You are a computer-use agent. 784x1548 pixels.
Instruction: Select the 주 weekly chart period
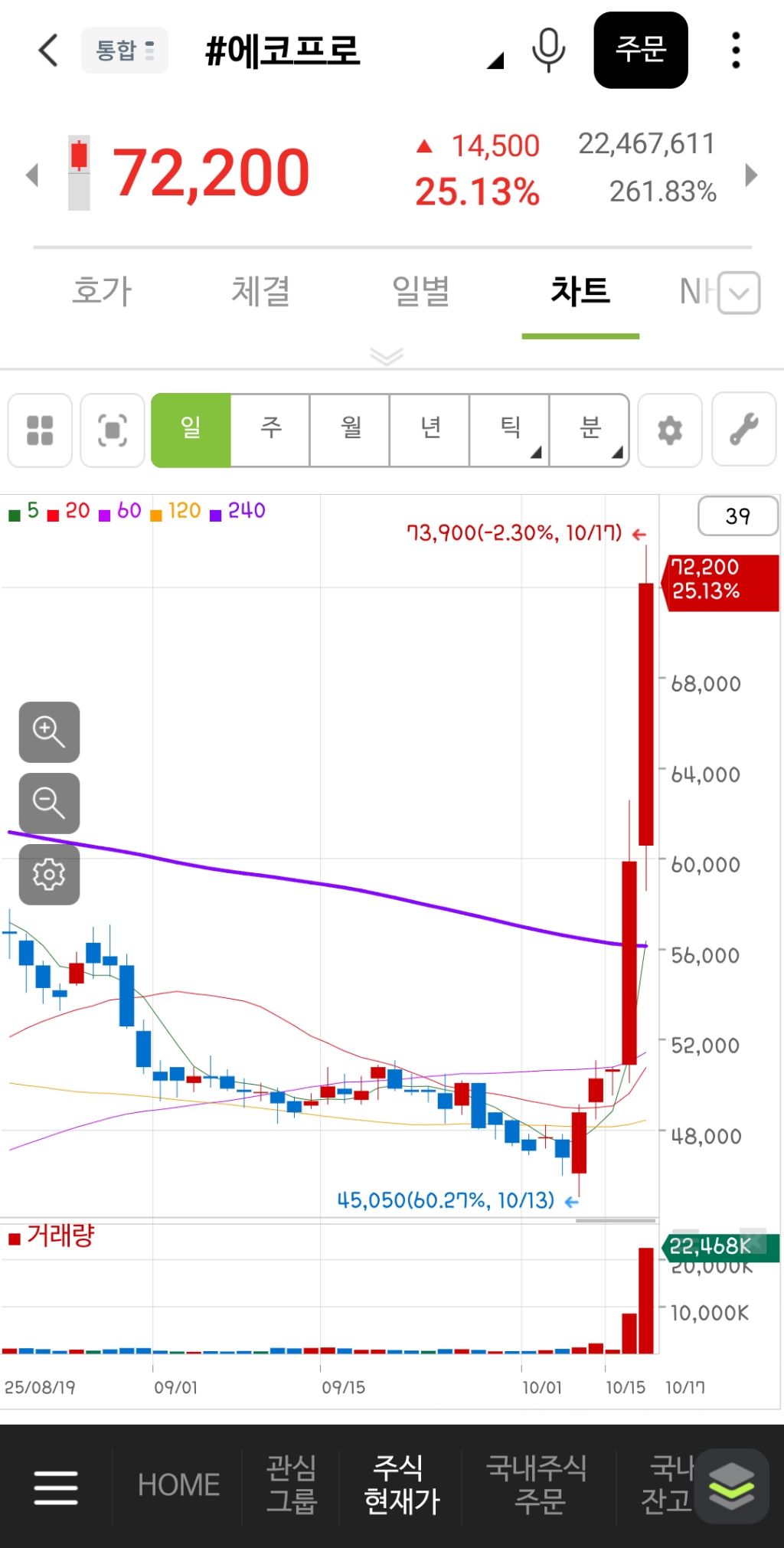pyautogui.click(x=270, y=430)
